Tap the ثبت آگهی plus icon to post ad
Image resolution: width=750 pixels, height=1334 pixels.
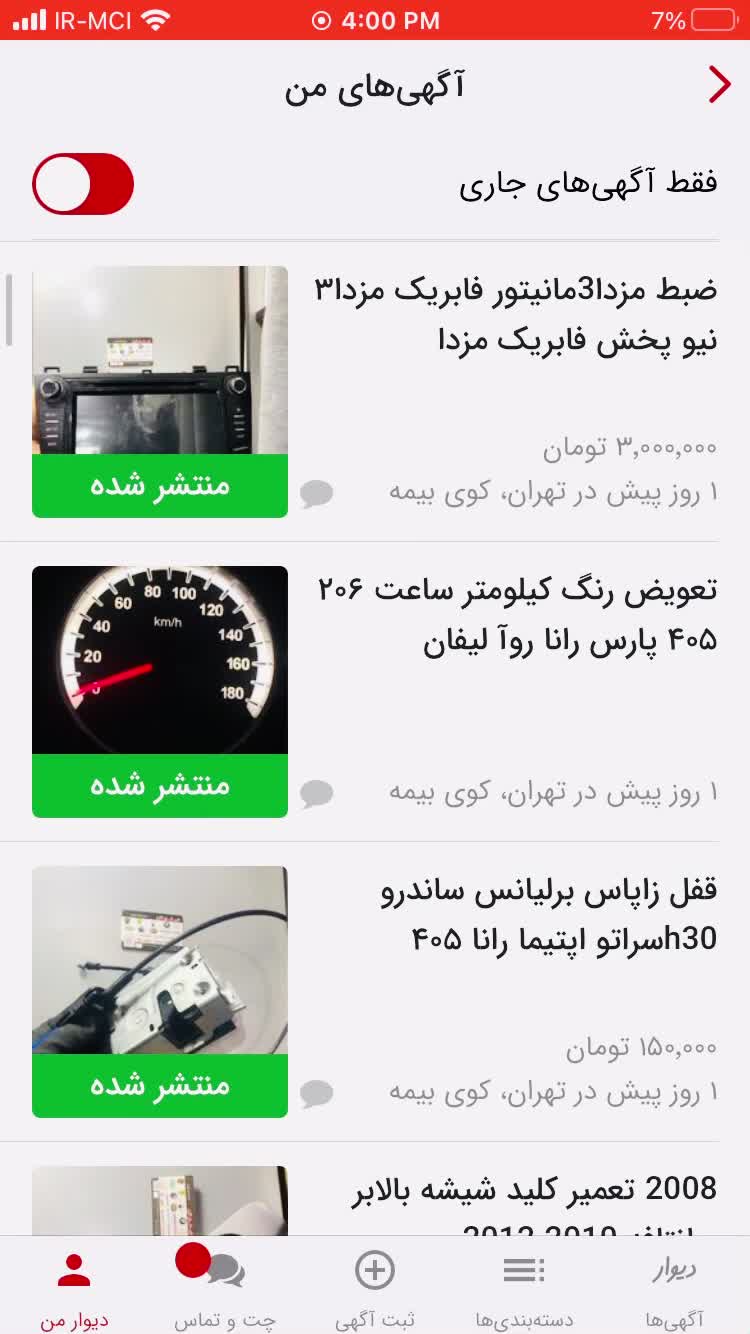pos(373,1271)
